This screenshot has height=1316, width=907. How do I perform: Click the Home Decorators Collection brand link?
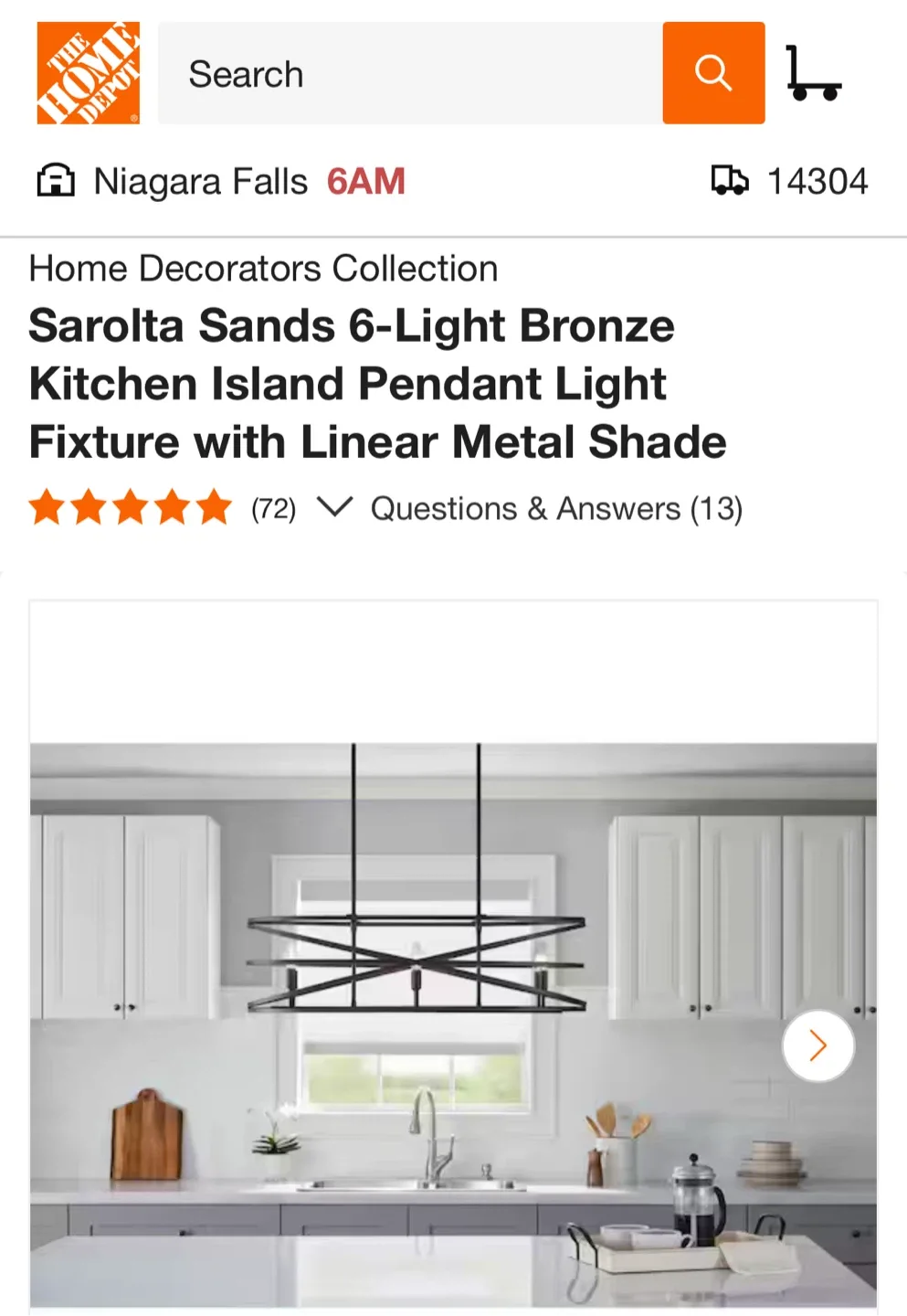coord(263,268)
